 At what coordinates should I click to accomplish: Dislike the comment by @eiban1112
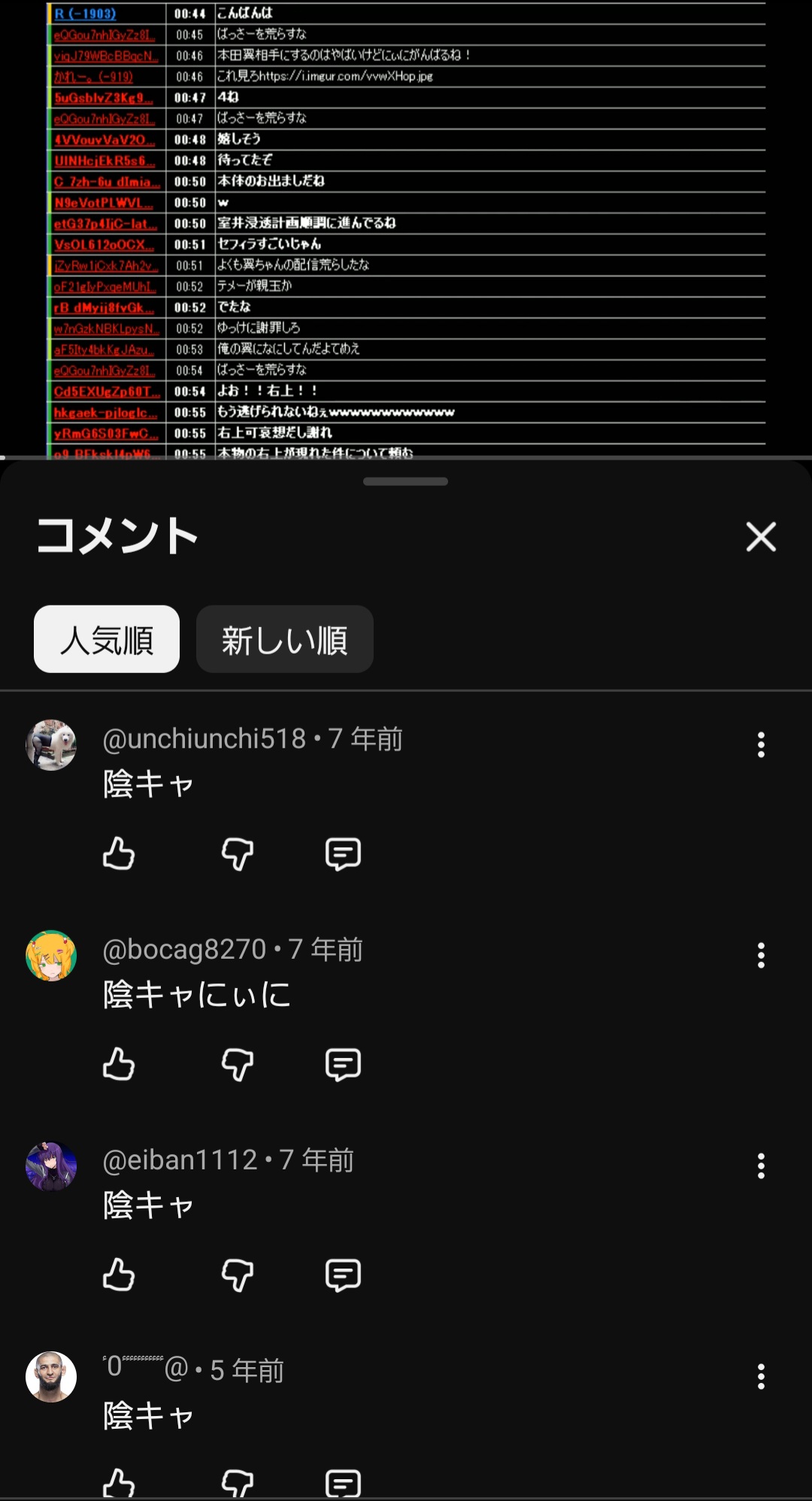[x=238, y=1275]
